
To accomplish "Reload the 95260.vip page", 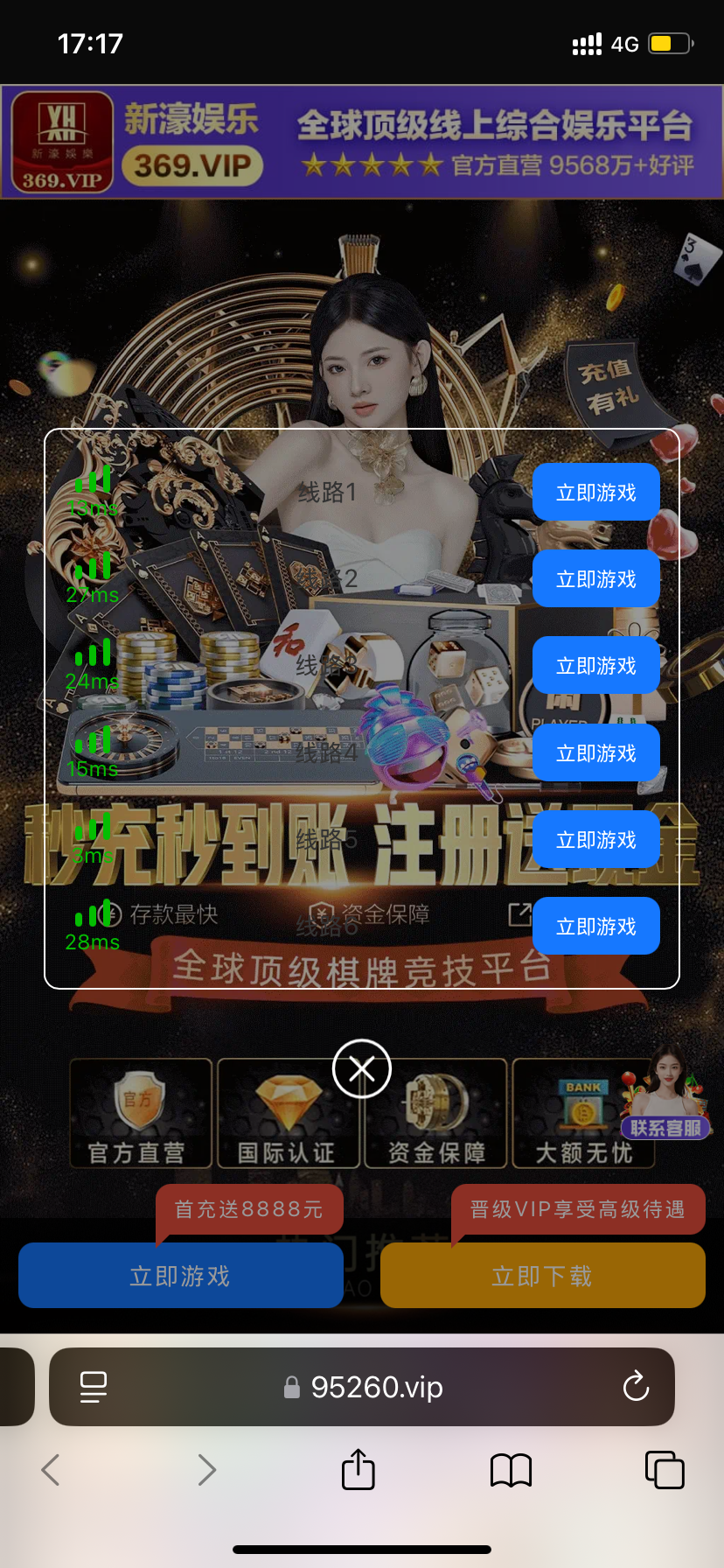I will pos(636,1387).
